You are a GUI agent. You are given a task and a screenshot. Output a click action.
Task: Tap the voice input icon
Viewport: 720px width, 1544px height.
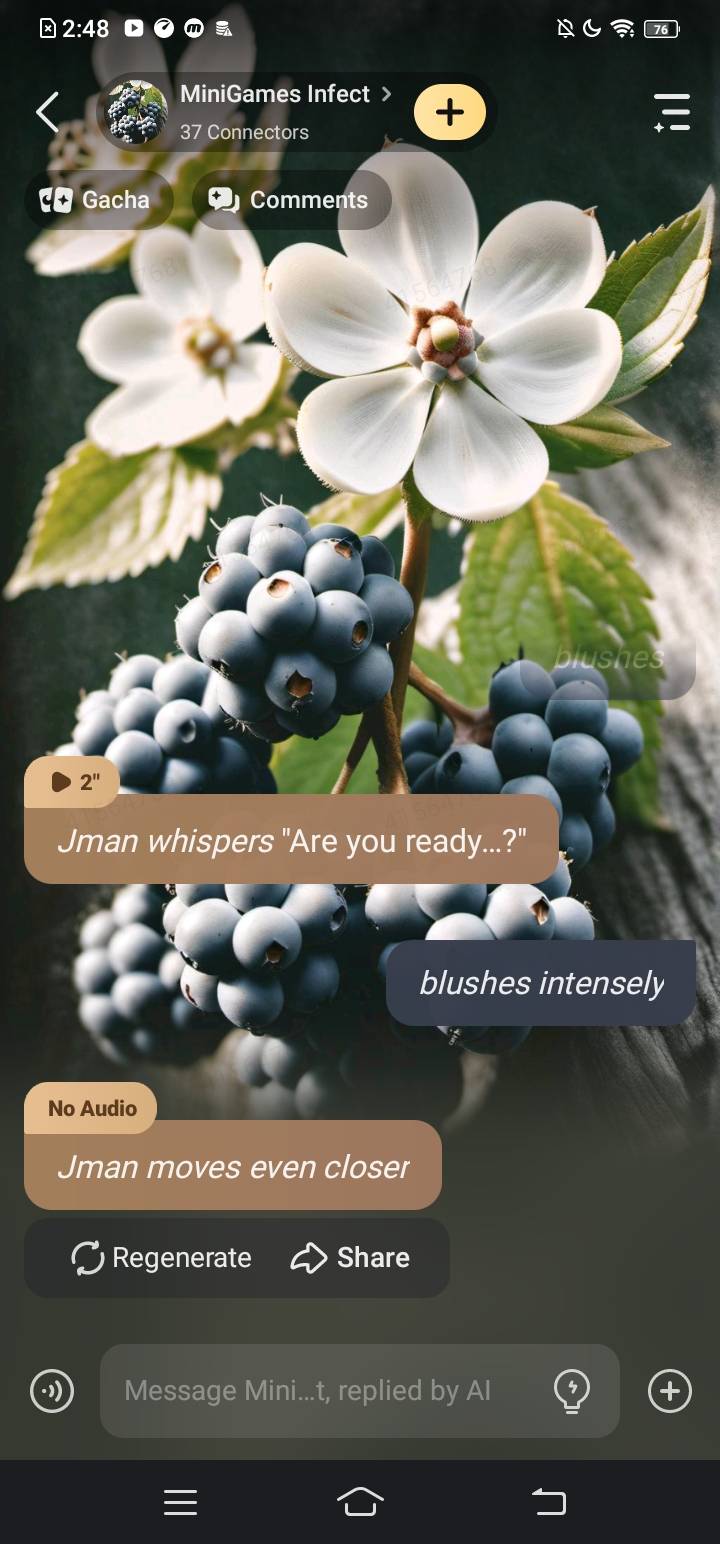pos(52,1391)
